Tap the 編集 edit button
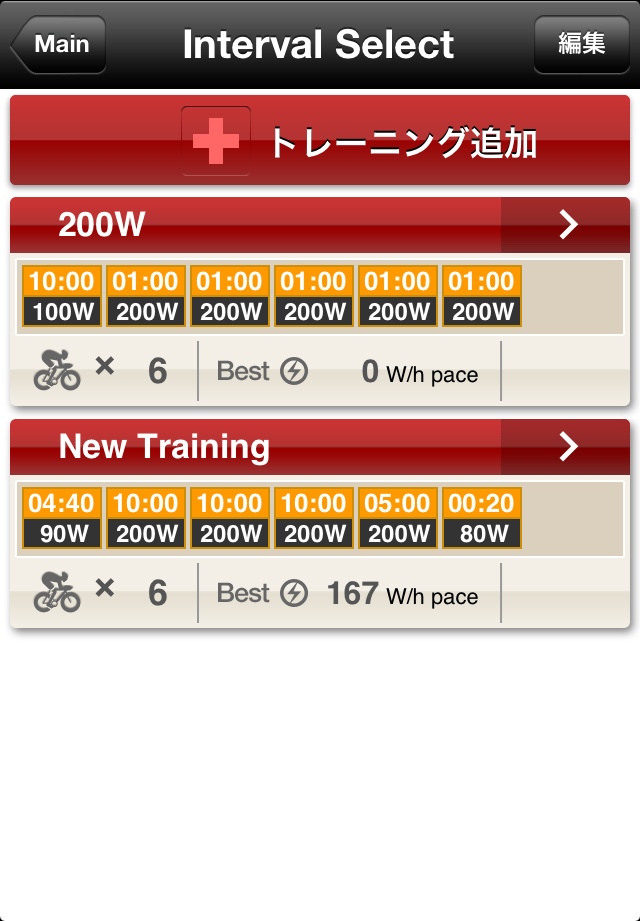 point(581,45)
